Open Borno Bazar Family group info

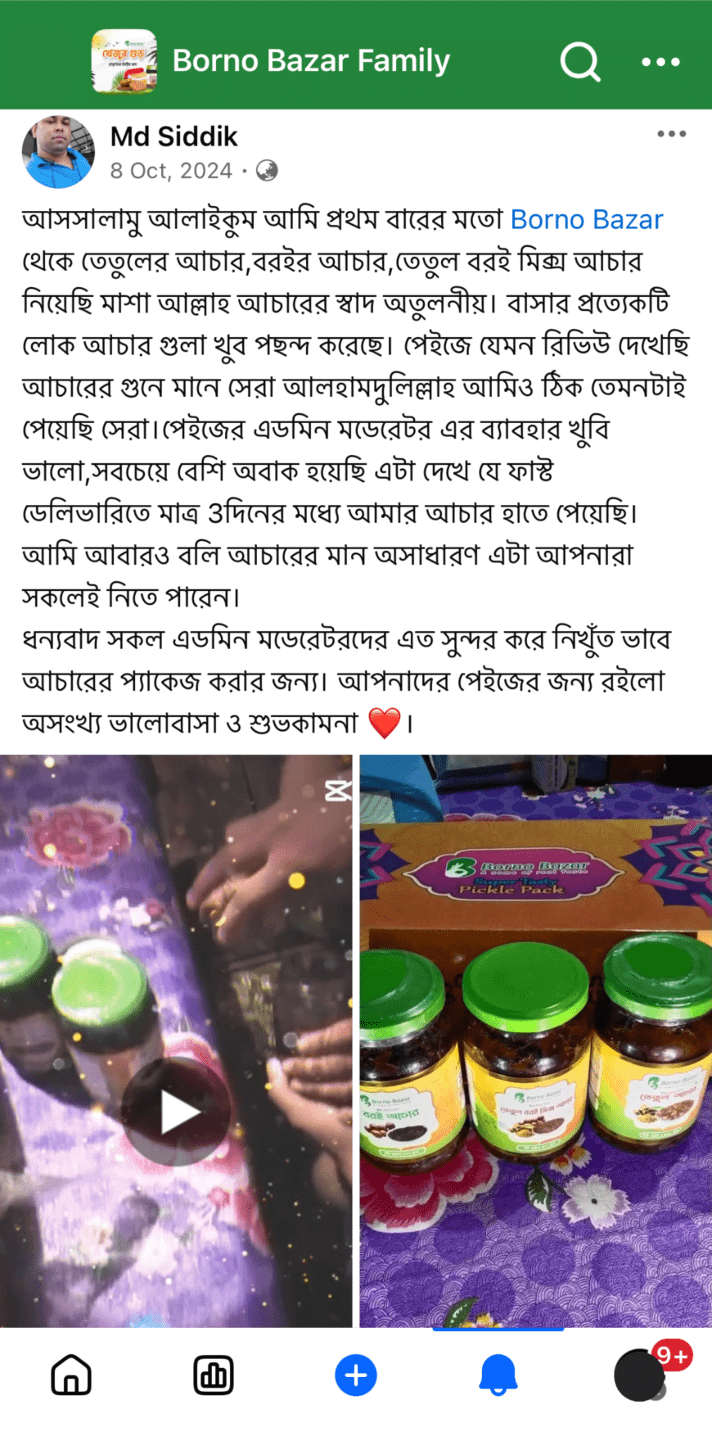point(310,61)
